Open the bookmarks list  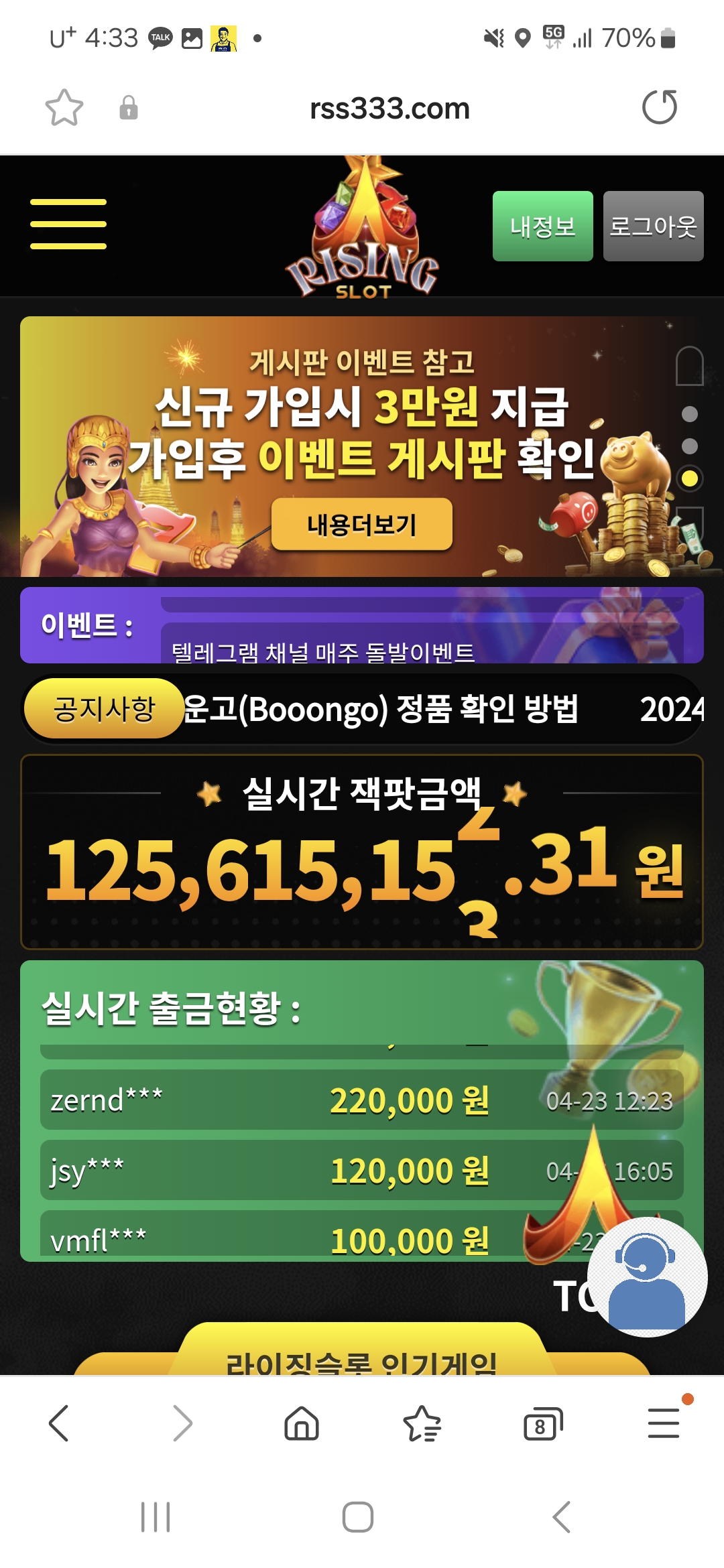[422, 1423]
